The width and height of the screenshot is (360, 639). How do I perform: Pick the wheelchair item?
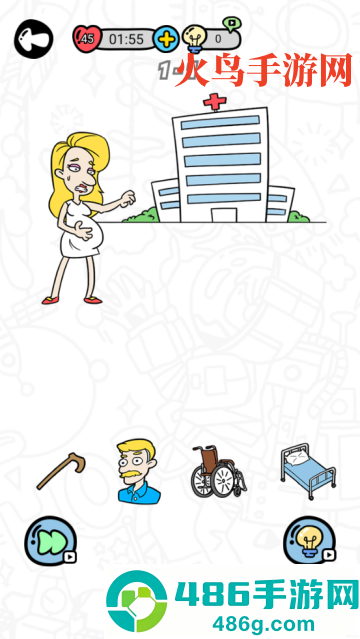click(218, 471)
